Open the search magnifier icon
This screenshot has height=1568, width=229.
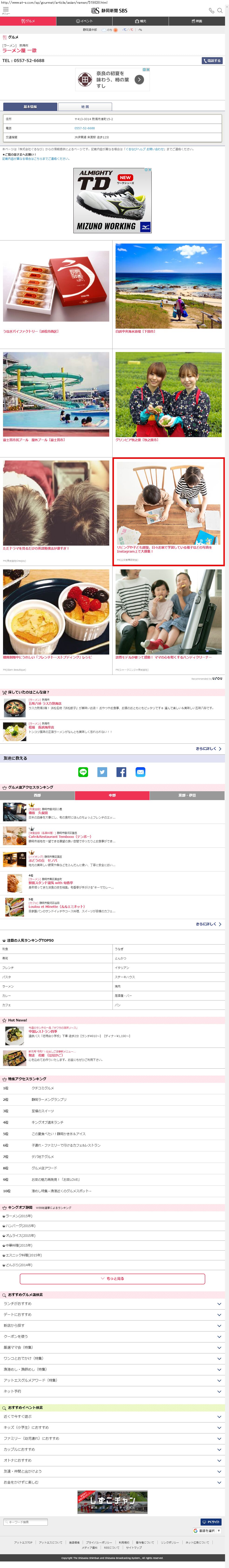(x=220, y=10)
